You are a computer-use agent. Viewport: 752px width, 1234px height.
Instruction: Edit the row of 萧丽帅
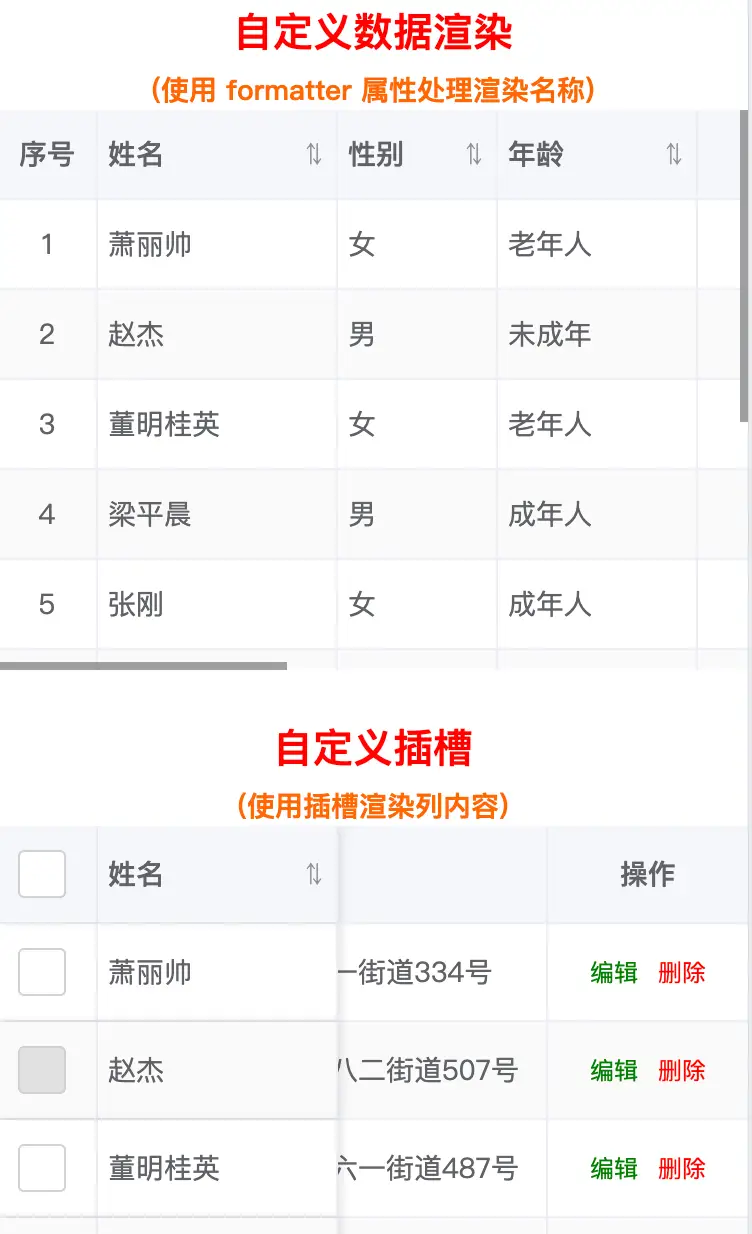tap(614, 972)
